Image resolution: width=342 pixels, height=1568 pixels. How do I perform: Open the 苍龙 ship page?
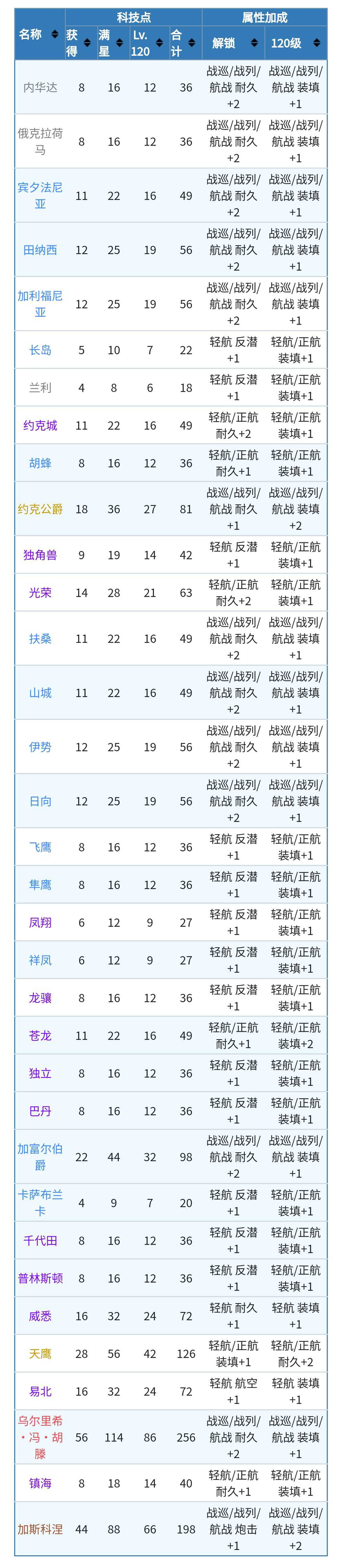coord(40,1035)
